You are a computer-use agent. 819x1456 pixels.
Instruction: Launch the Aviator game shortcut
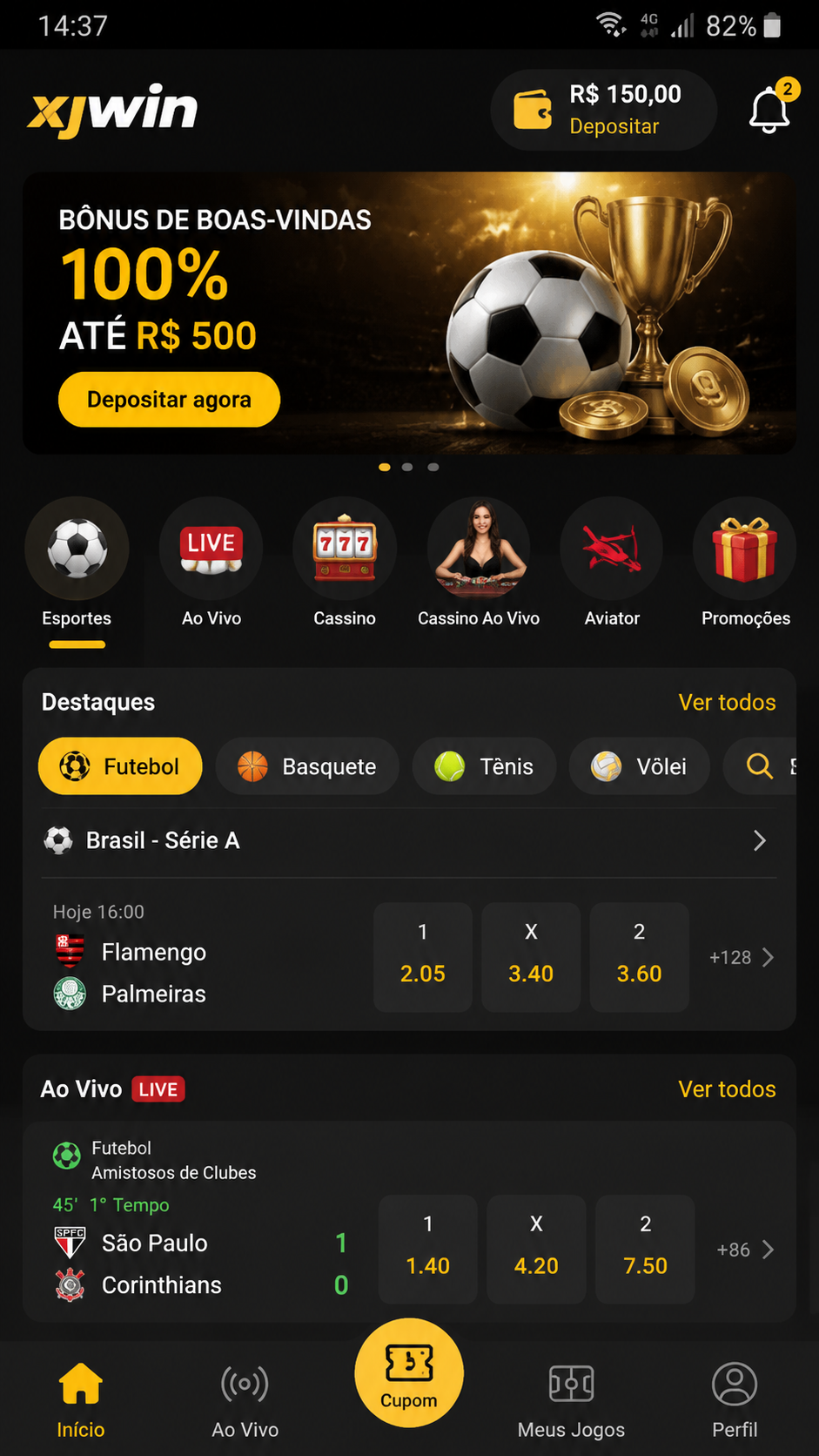click(x=612, y=563)
